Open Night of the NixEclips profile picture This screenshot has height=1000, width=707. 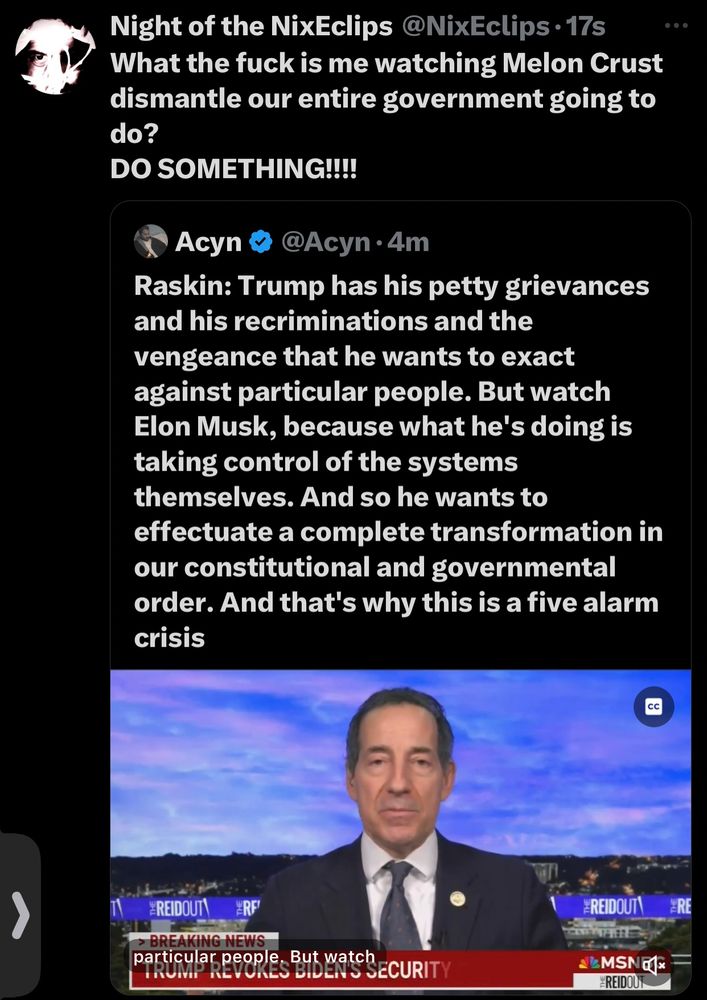click(x=56, y=55)
